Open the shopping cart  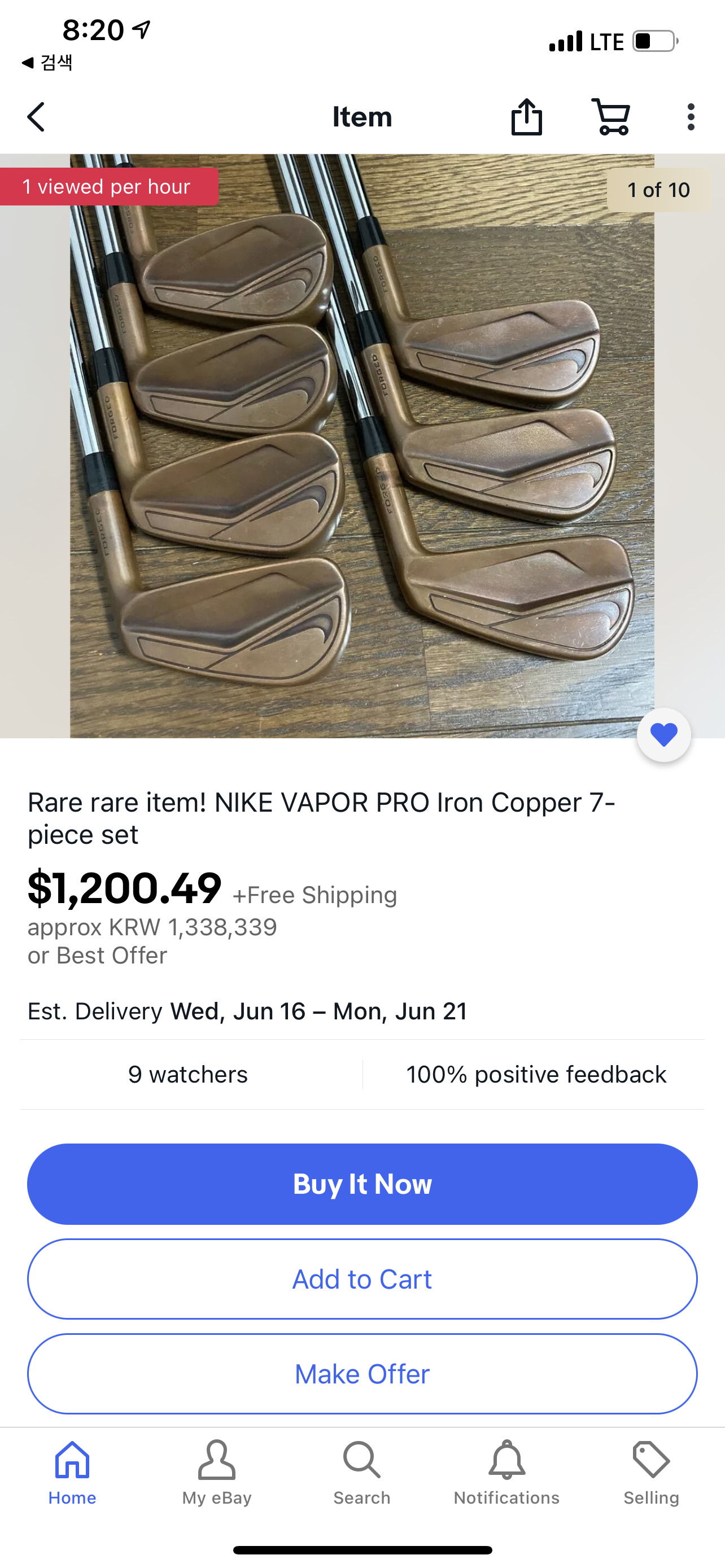tap(611, 117)
